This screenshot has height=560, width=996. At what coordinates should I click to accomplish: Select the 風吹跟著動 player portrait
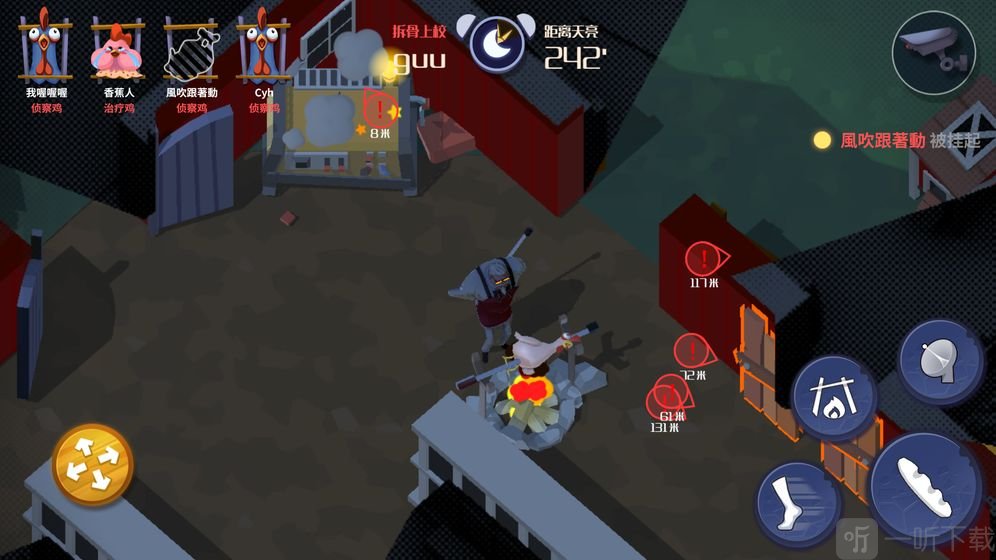[x=191, y=48]
